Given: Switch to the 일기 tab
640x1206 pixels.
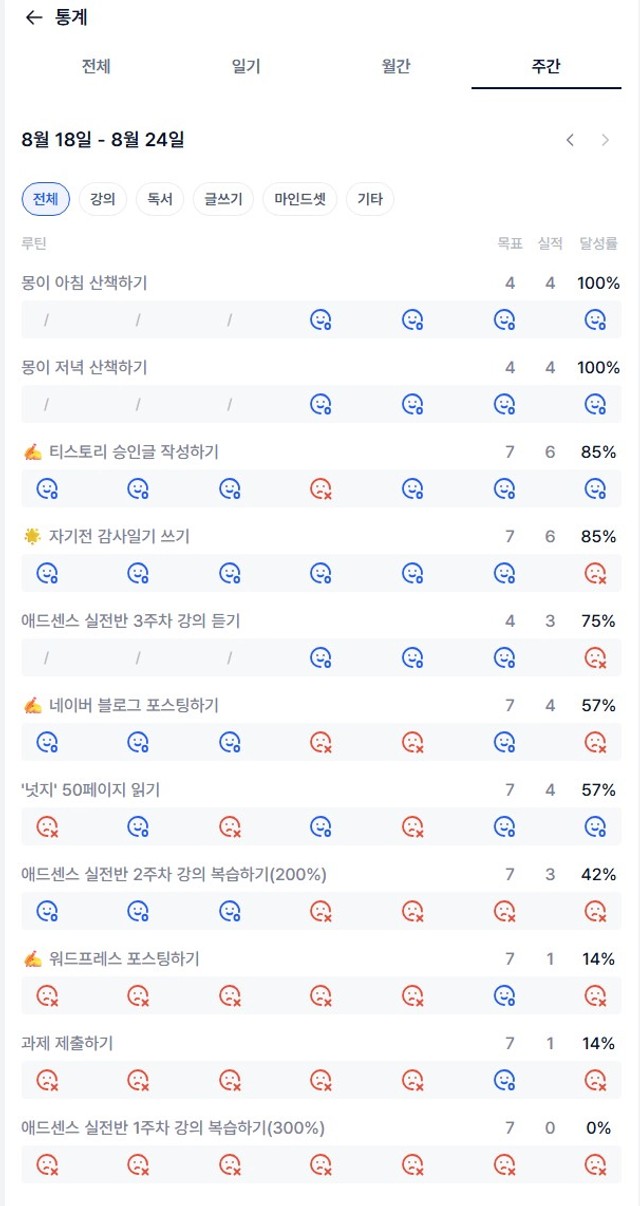Looking at the screenshot, I should [246, 67].
